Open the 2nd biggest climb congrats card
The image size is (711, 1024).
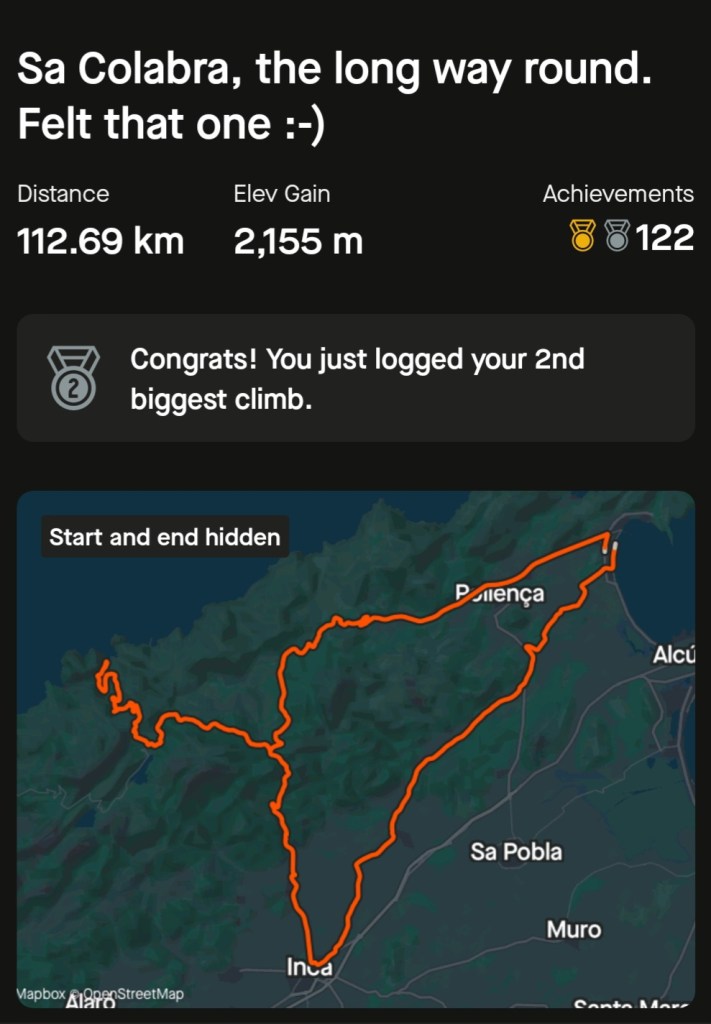tap(355, 378)
